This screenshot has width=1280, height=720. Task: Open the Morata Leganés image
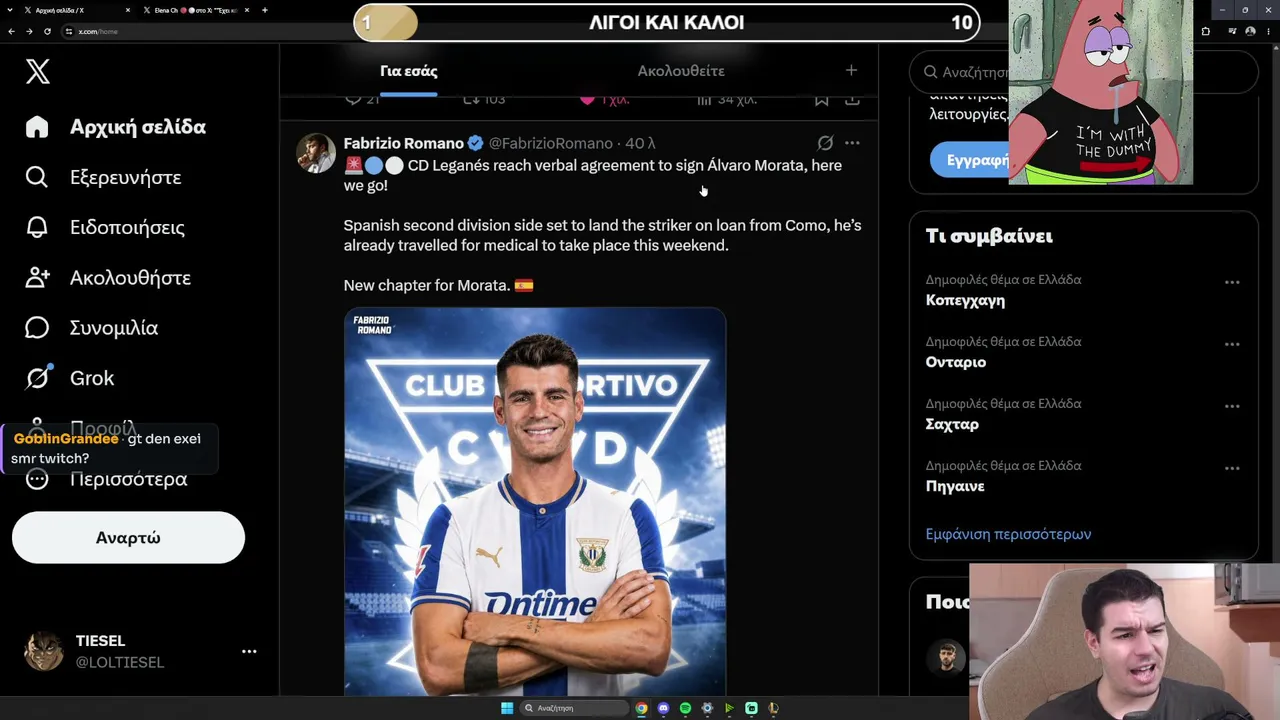coord(535,502)
